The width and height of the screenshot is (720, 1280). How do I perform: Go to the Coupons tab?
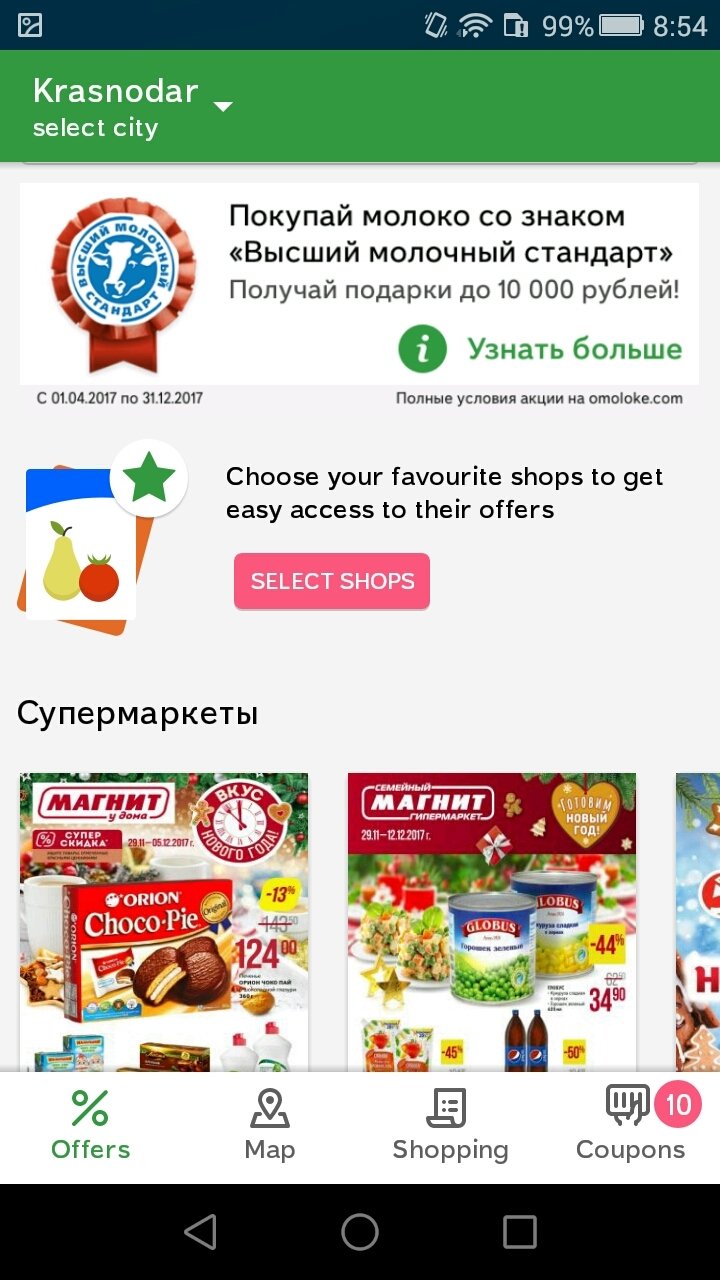[x=630, y=1127]
